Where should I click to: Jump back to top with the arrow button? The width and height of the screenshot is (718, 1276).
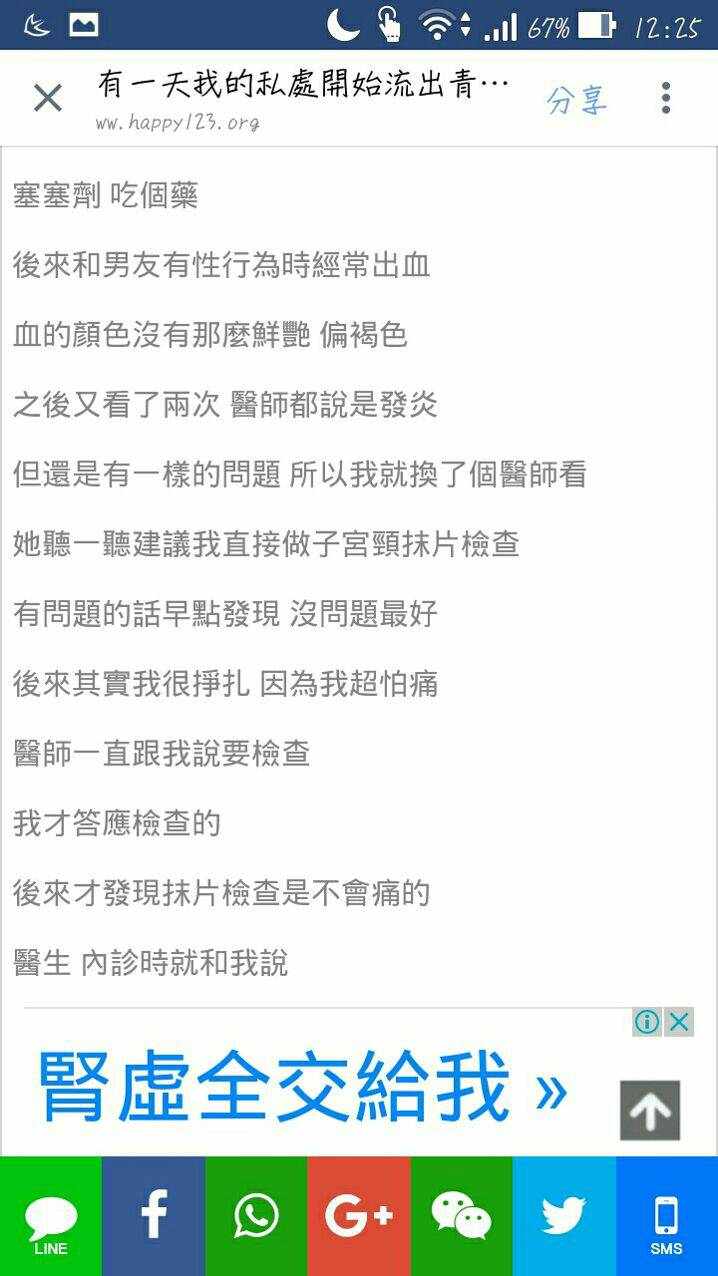(x=650, y=1110)
